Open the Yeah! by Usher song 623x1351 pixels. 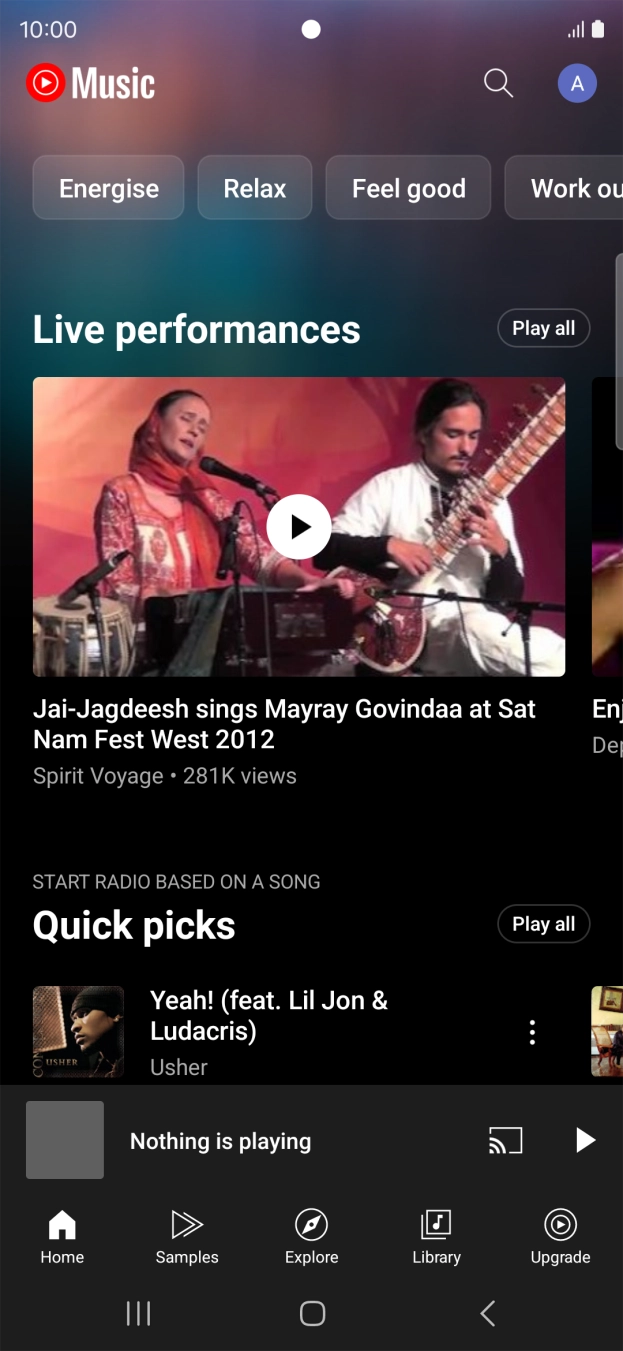click(x=268, y=1031)
